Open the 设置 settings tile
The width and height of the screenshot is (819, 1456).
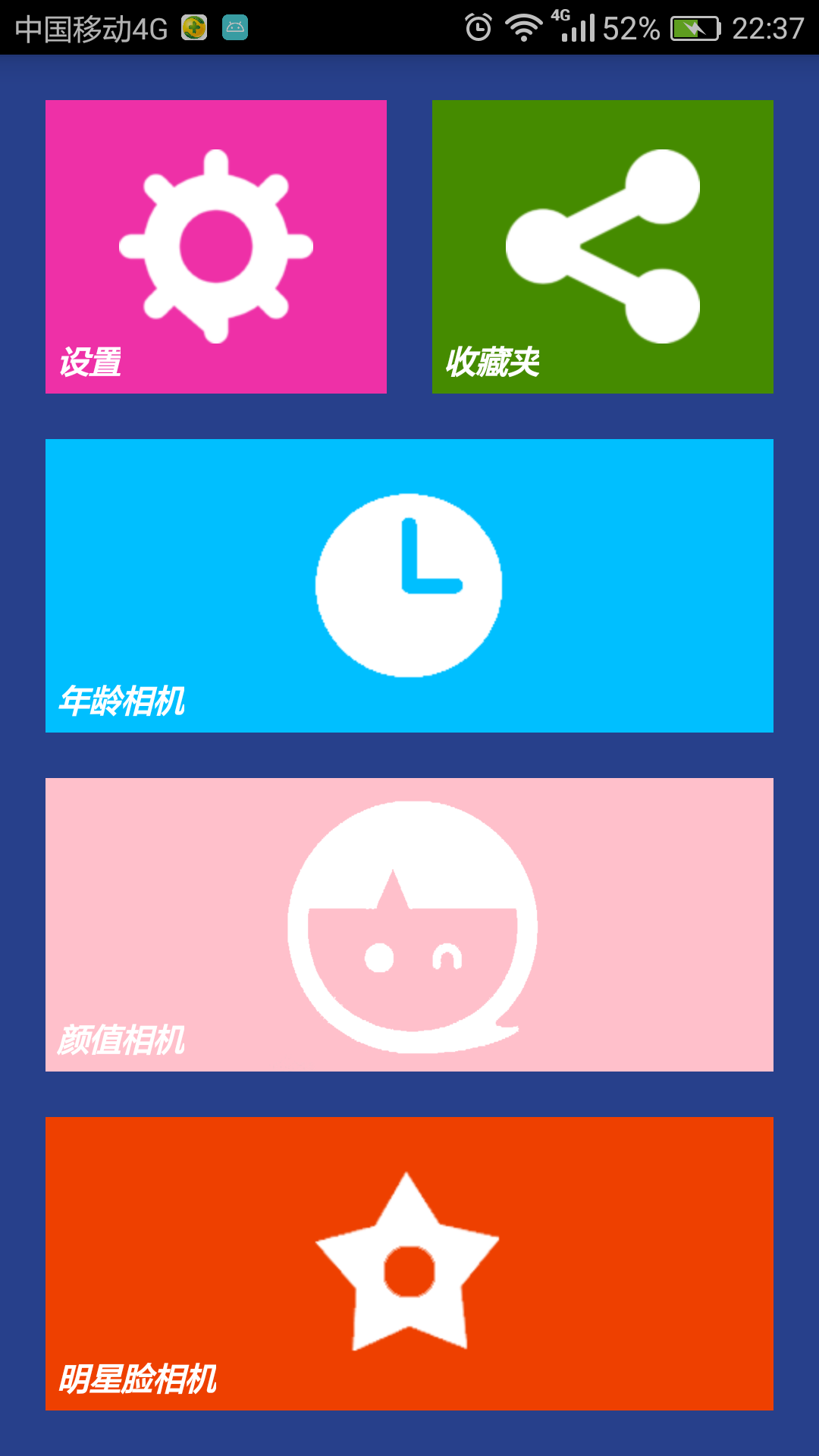[x=216, y=246]
